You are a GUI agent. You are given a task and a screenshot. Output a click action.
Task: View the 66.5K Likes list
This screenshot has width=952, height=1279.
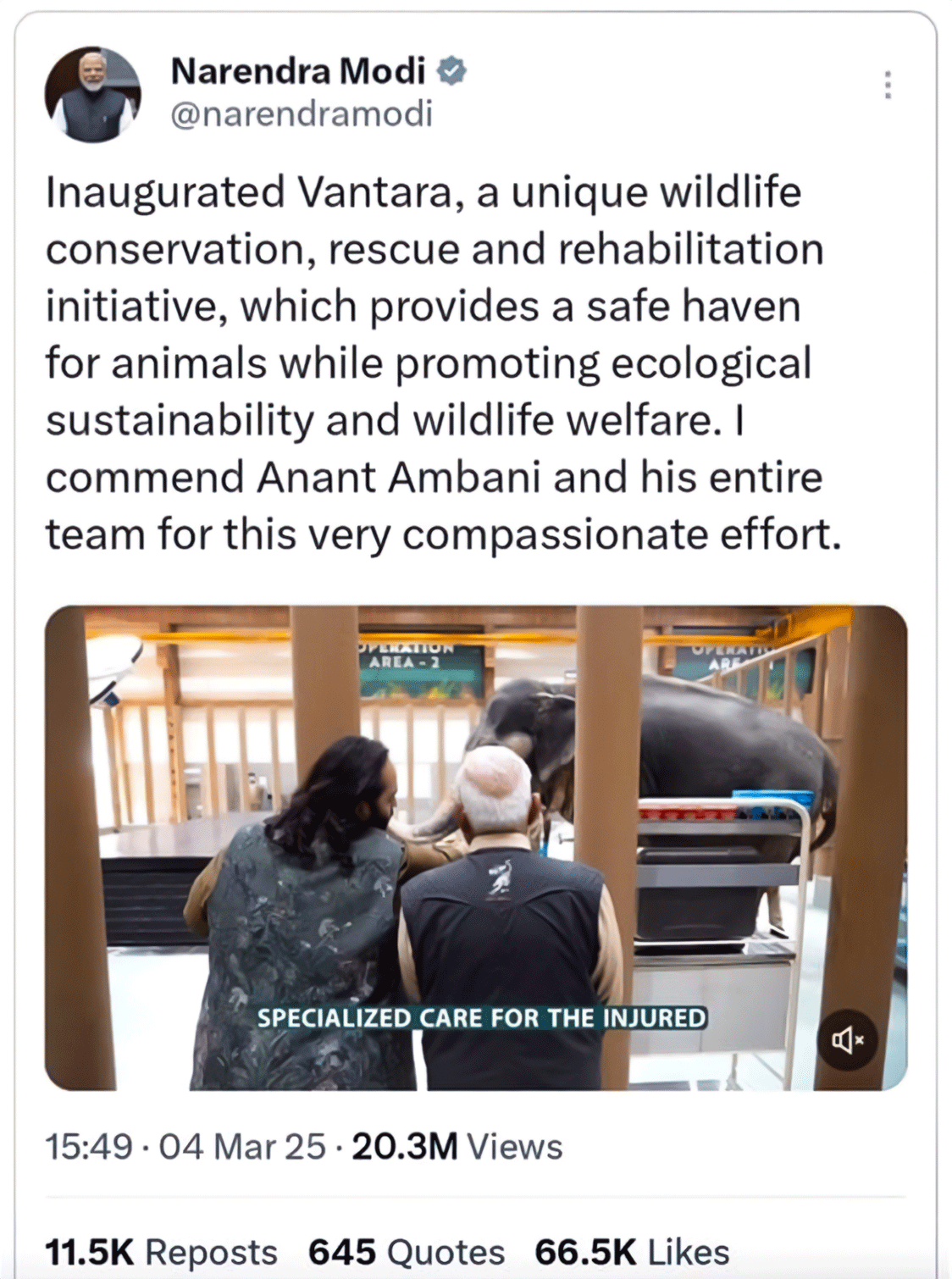pos(632,1252)
